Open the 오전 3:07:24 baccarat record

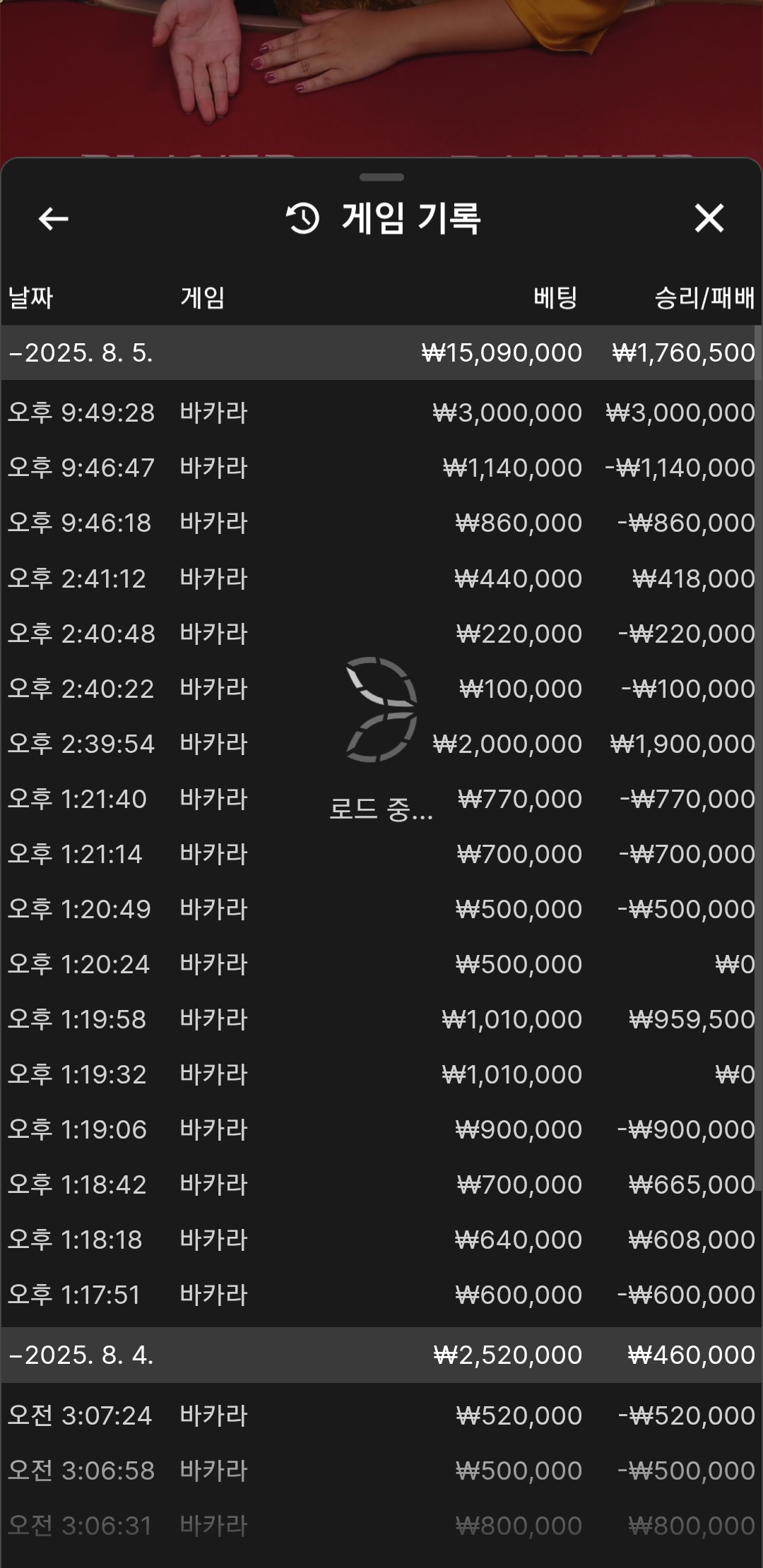click(381, 1415)
